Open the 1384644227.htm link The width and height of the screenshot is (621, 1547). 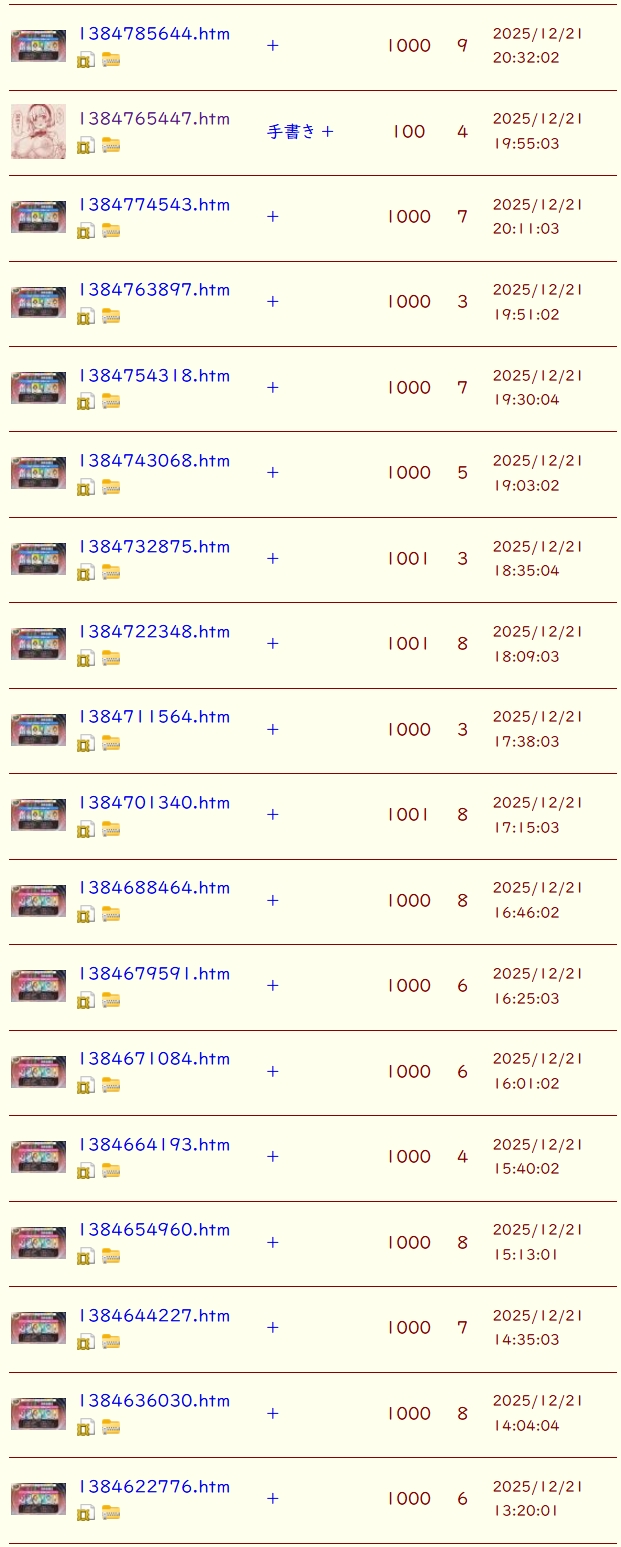(154, 1316)
